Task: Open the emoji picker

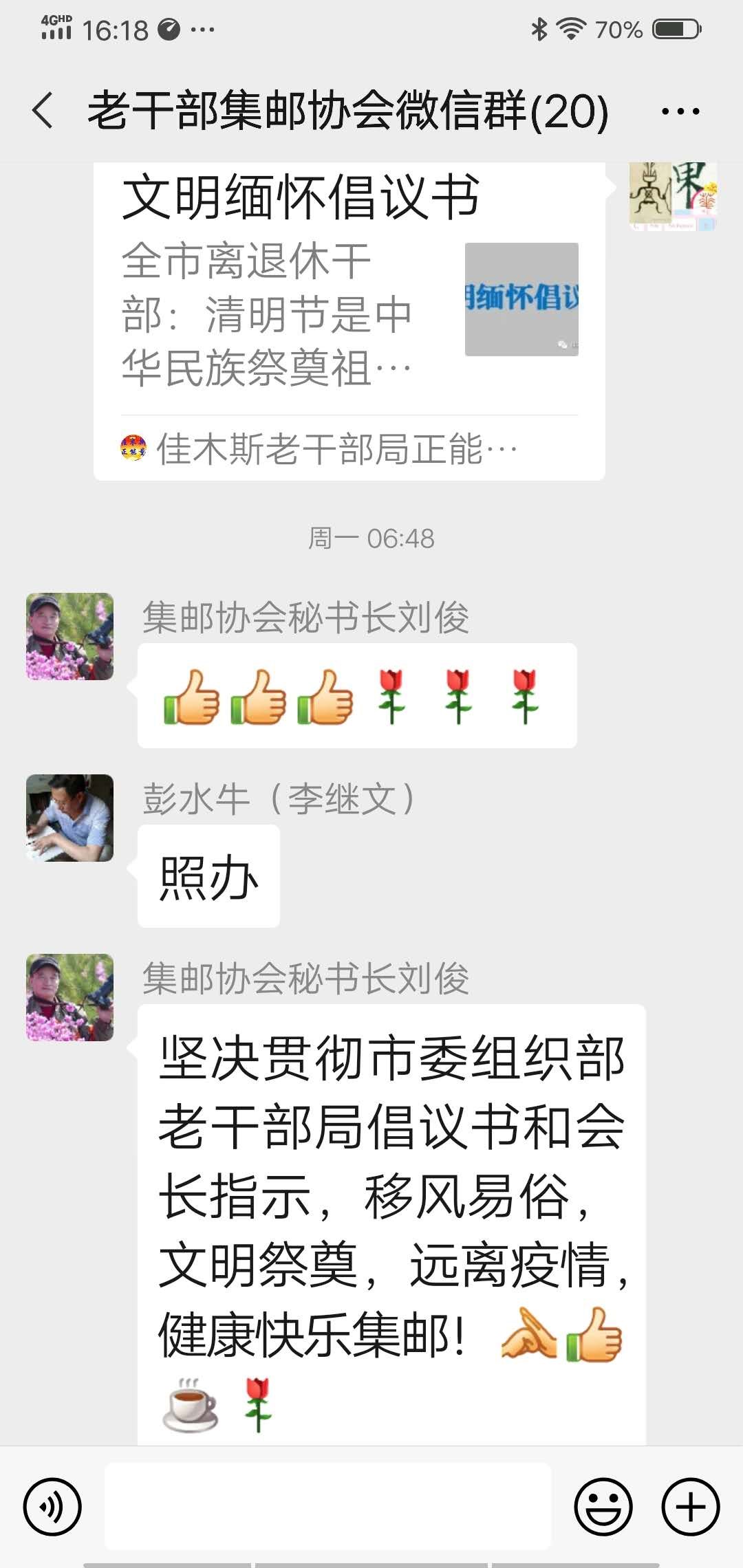Action: 603,1506
